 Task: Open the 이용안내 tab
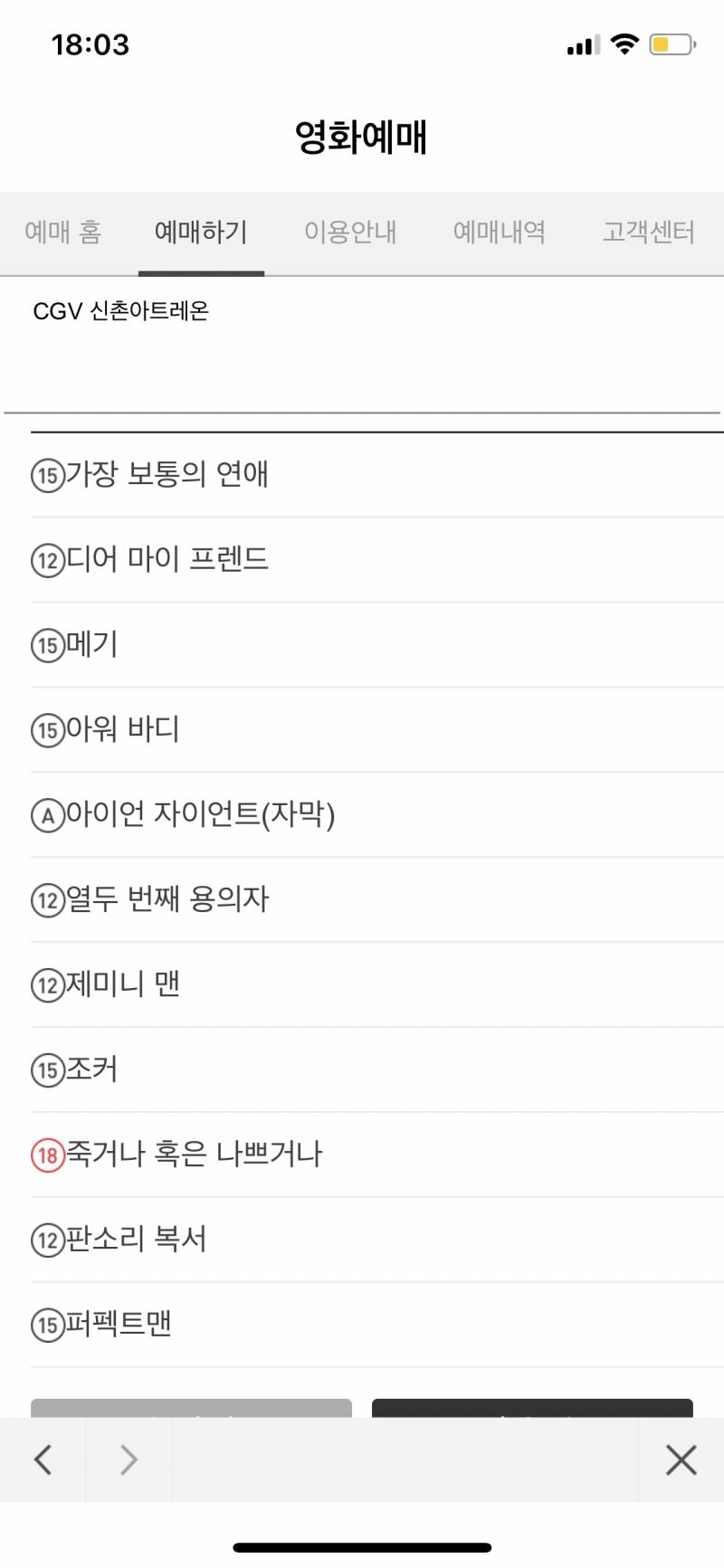(351, 232)
